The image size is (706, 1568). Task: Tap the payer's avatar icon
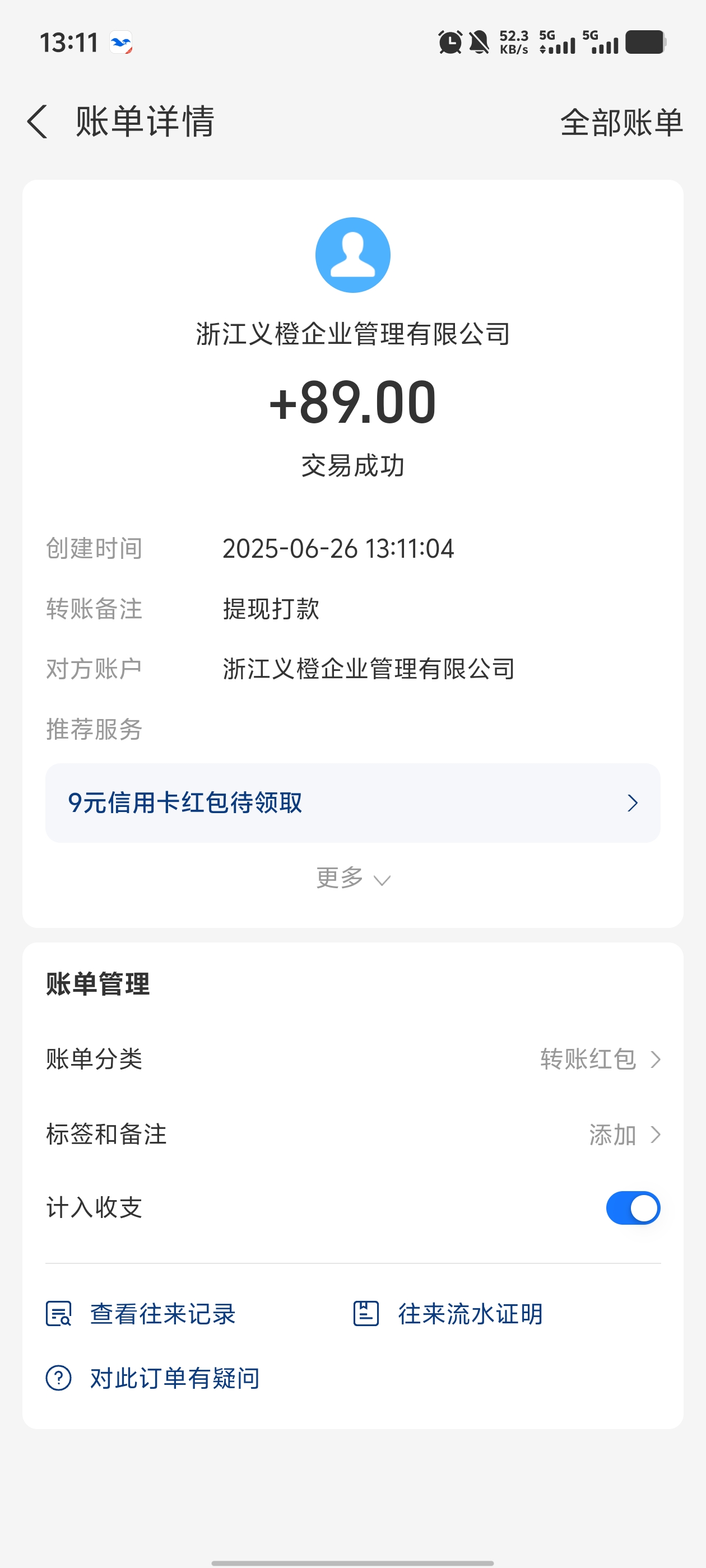click(352, 255)
